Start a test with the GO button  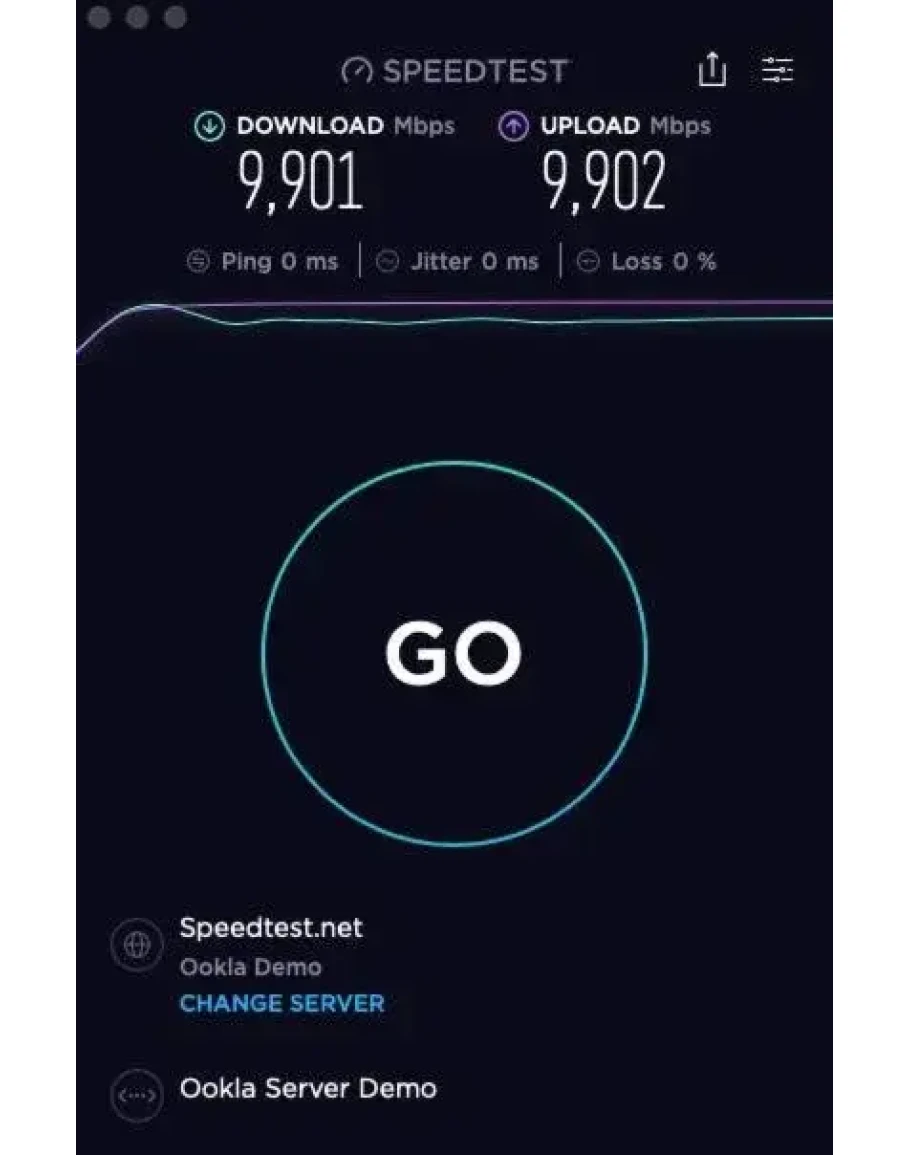click(x=454, y=653)
